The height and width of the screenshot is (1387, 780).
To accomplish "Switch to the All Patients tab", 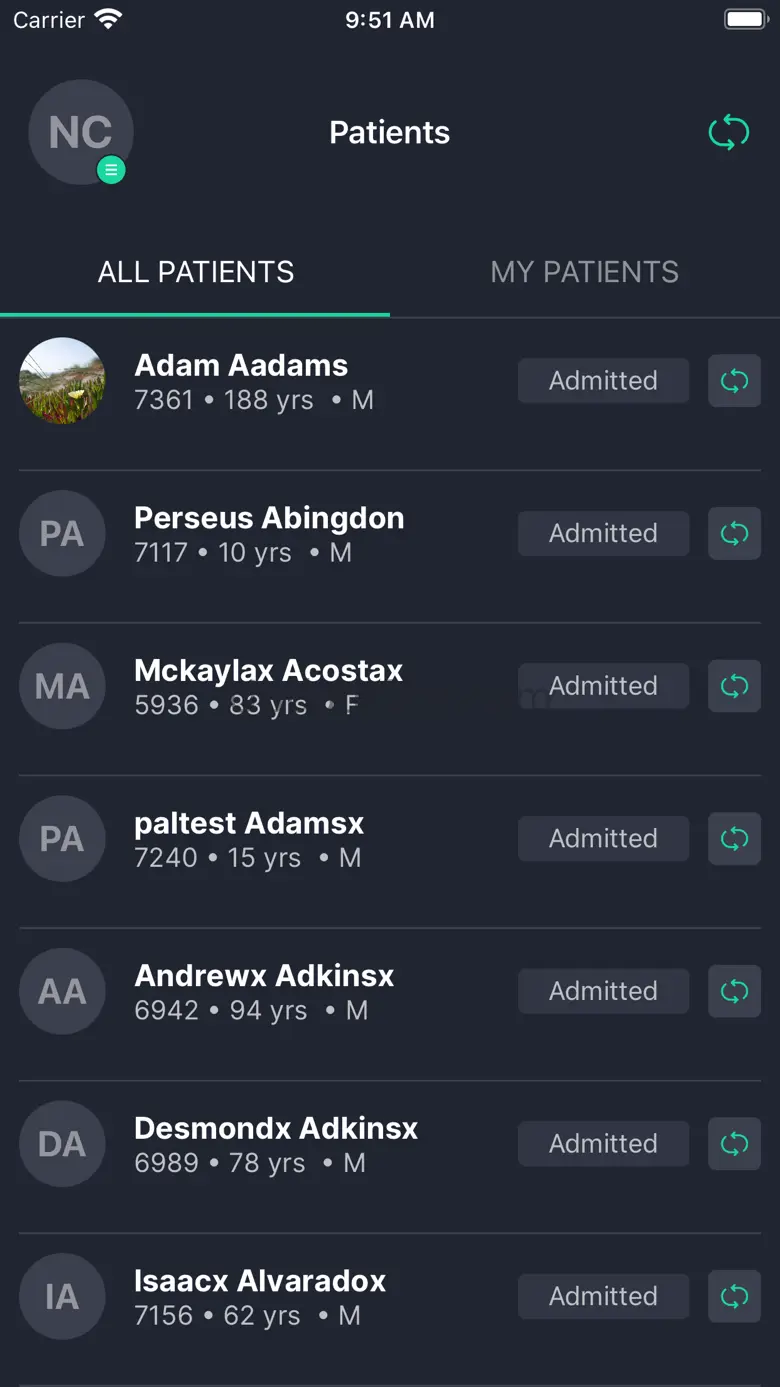I will [x=196, y=272].
